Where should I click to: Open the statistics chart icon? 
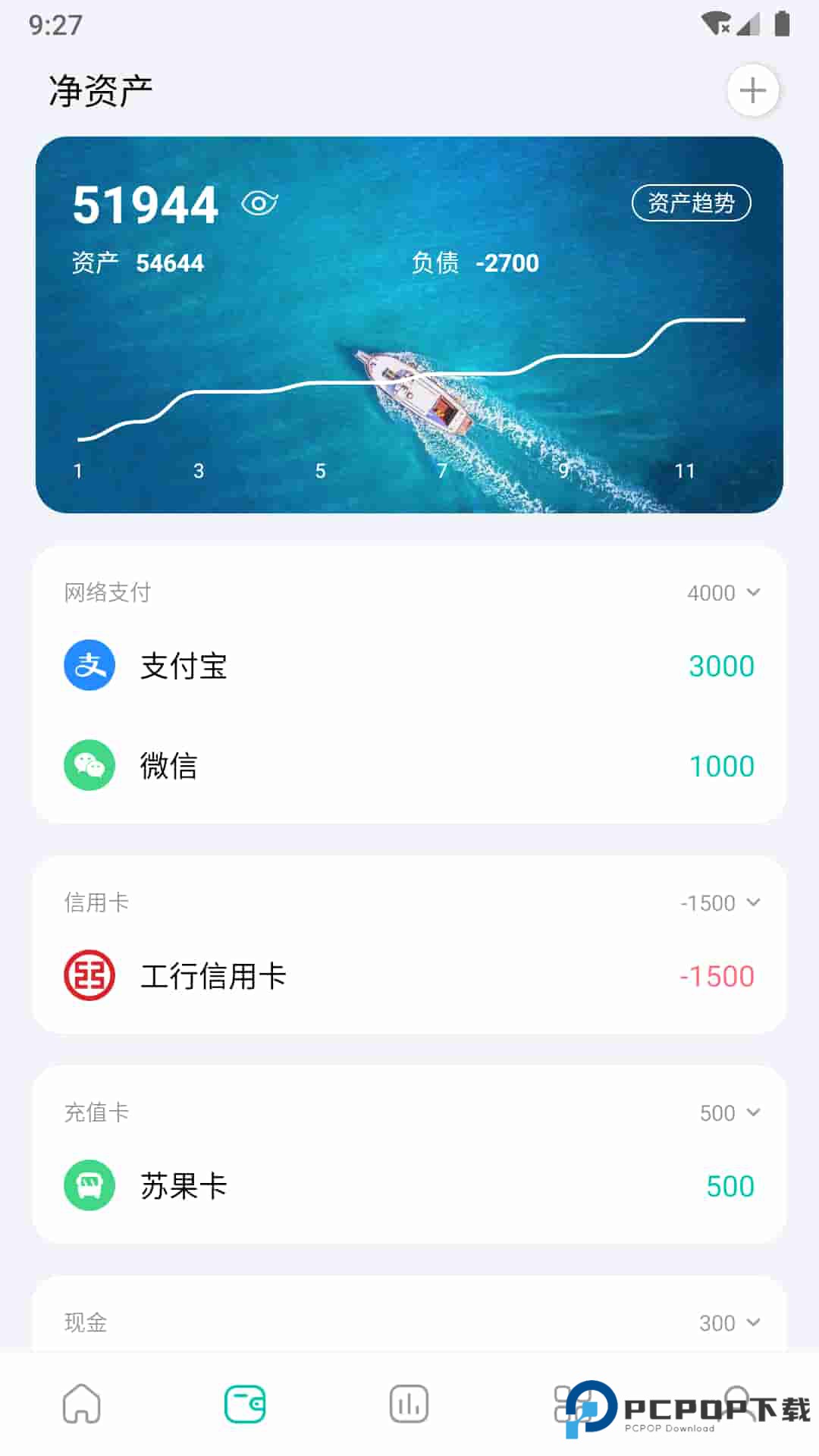tap(408, 1404)
